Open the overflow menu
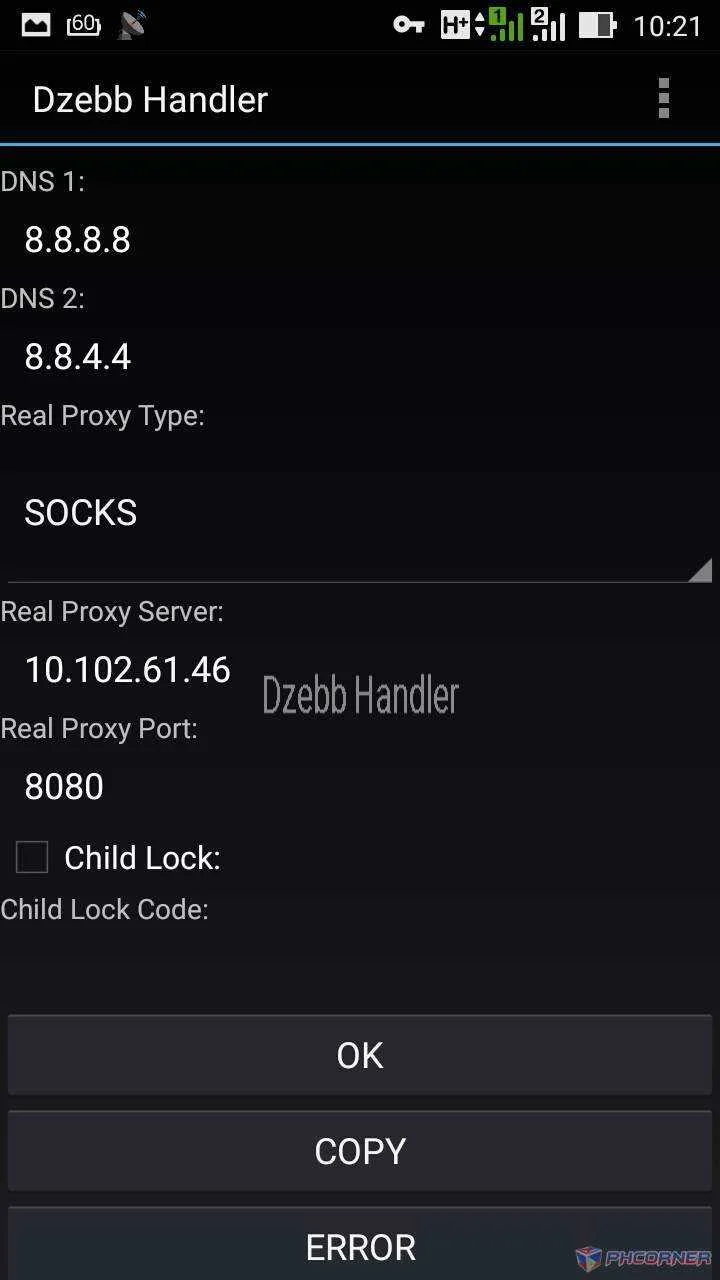This screenshot has height=1280, width=720. point(663,99)
